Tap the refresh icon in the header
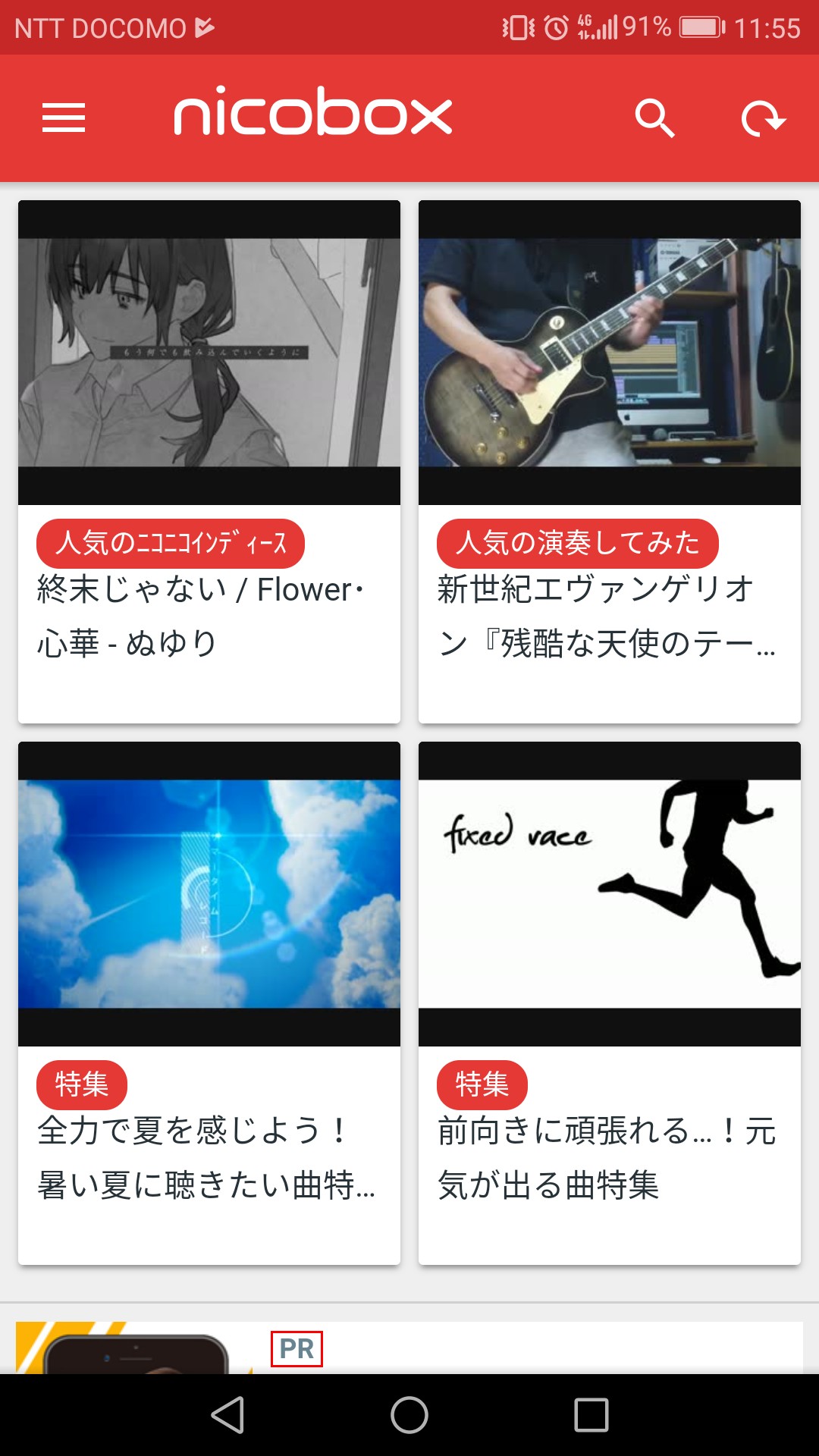 click(762, 118)
